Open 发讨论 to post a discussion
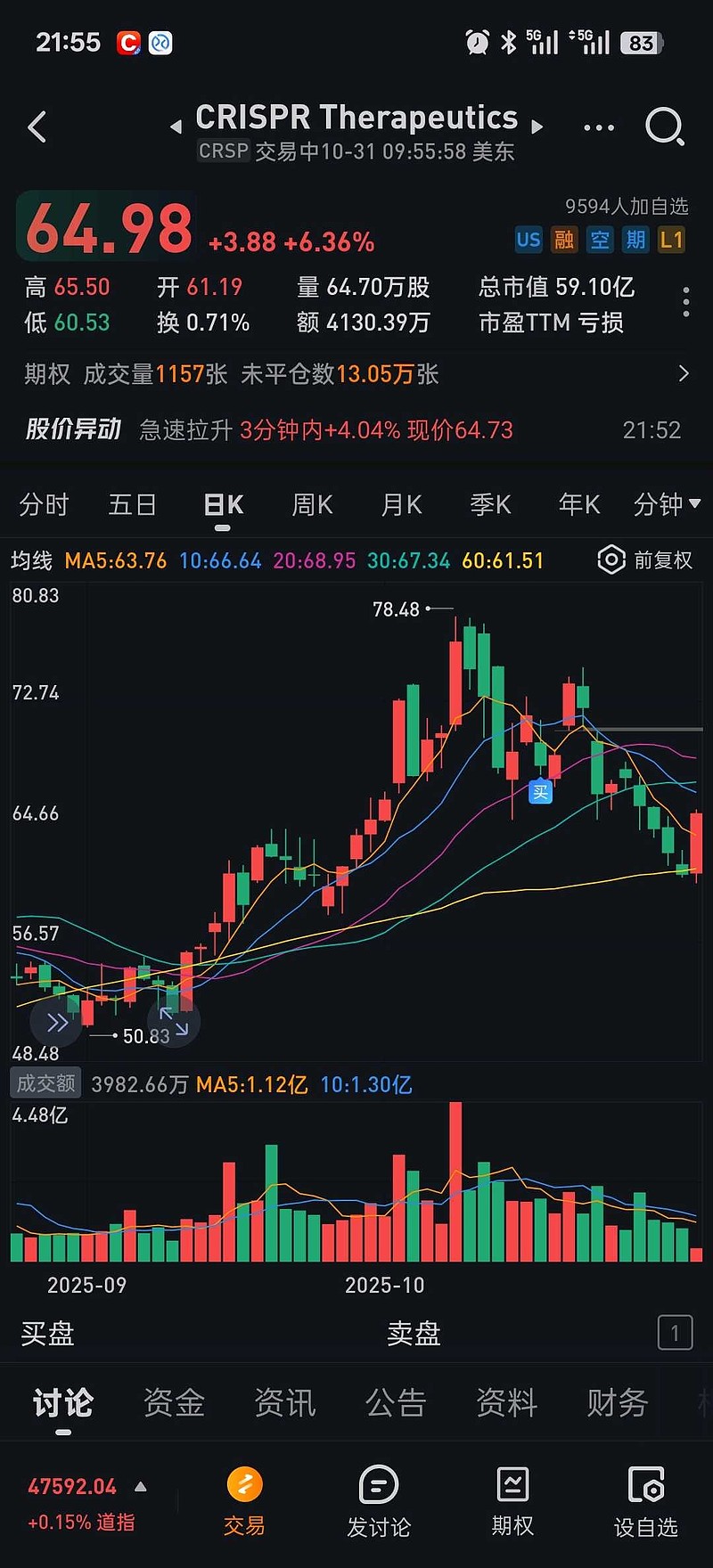The width and height of the screenshot is (713, 1568). tap(379, 1501)
